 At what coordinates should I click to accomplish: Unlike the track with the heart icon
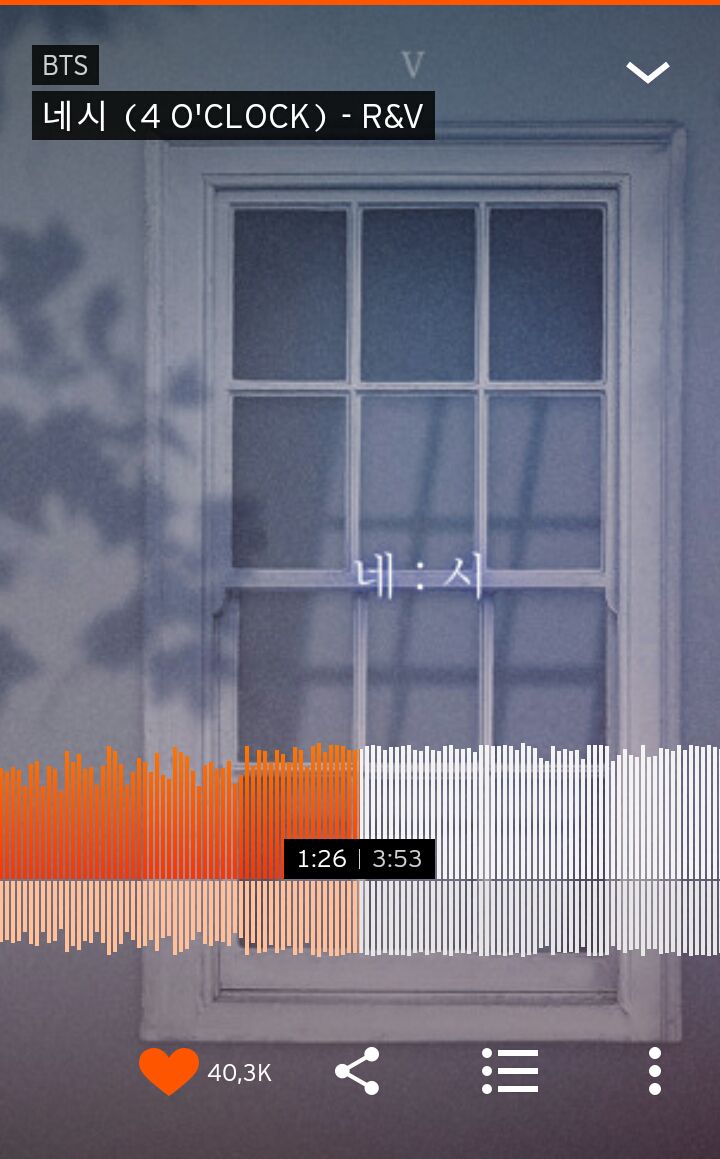(x=169, y=1070)
